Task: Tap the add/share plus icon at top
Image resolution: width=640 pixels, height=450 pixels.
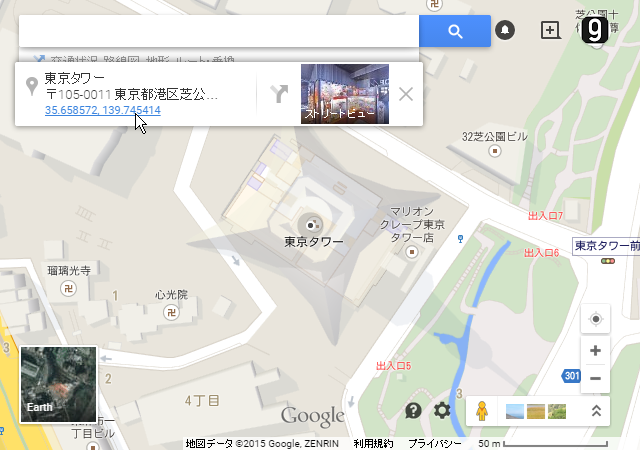Action: click(x=551, y=31)
